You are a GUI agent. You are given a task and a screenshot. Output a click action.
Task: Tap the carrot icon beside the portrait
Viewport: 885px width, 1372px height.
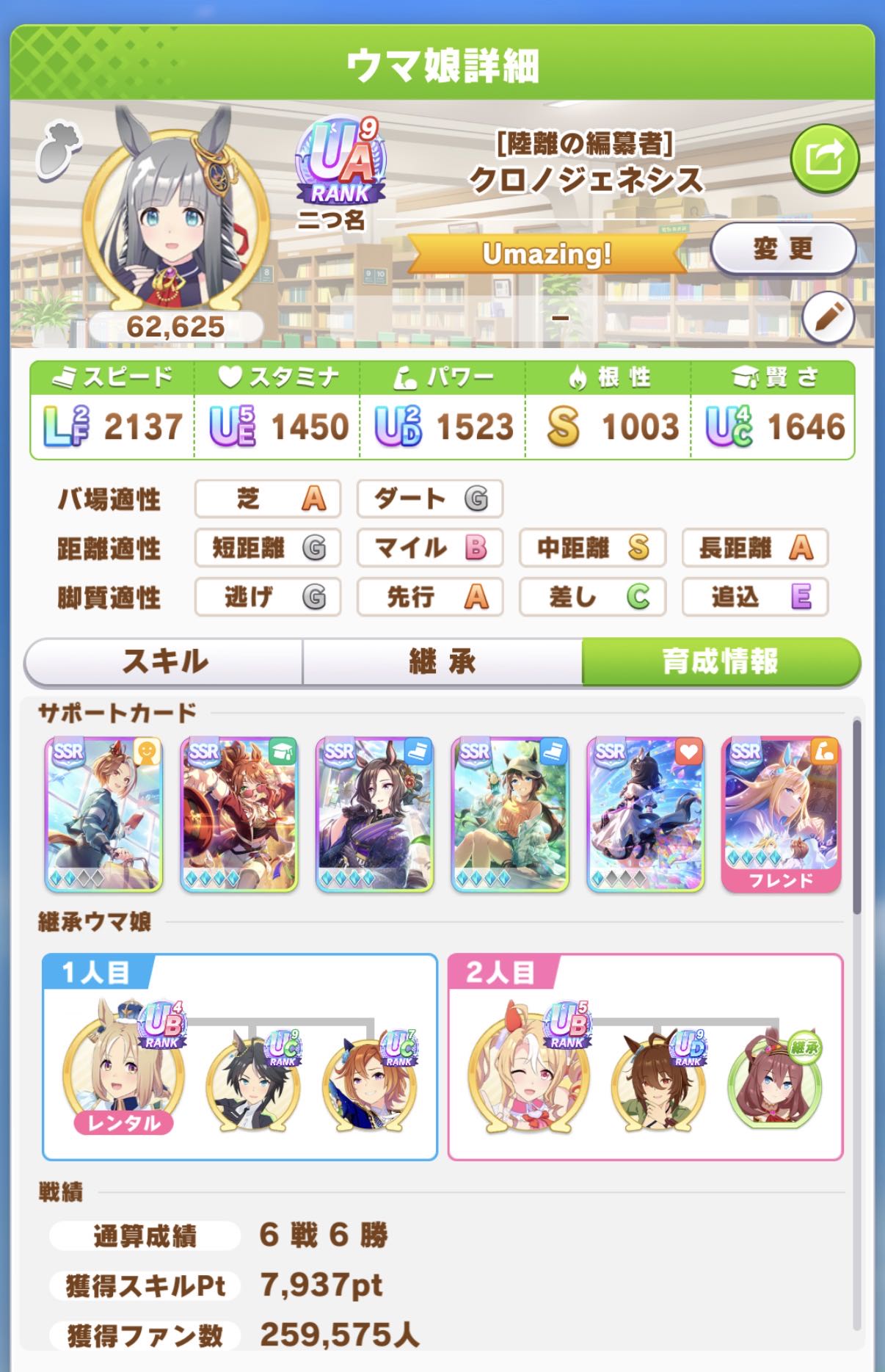pos(57,148)
